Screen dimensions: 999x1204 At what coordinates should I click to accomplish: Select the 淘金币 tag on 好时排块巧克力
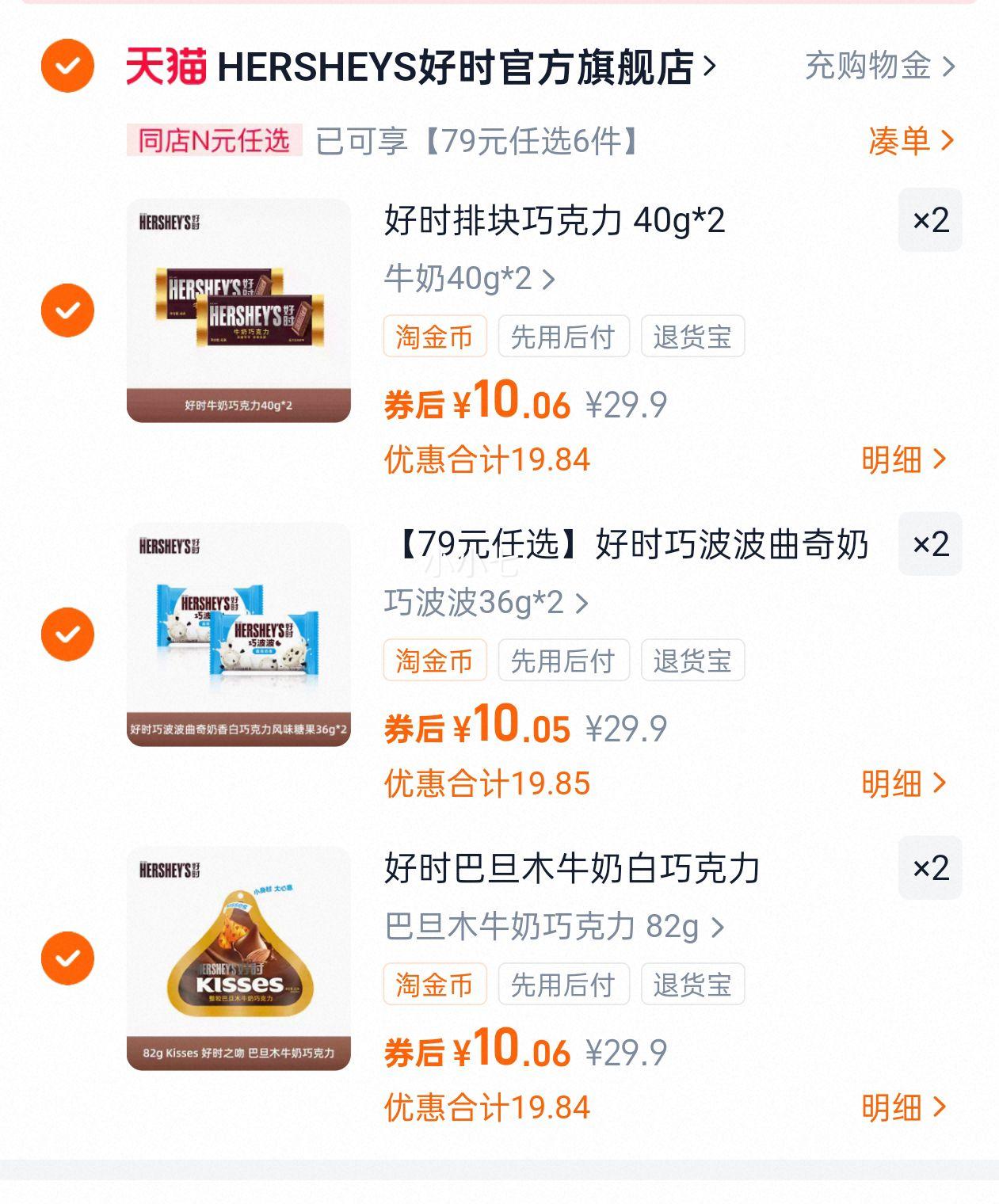coord(434,336)
